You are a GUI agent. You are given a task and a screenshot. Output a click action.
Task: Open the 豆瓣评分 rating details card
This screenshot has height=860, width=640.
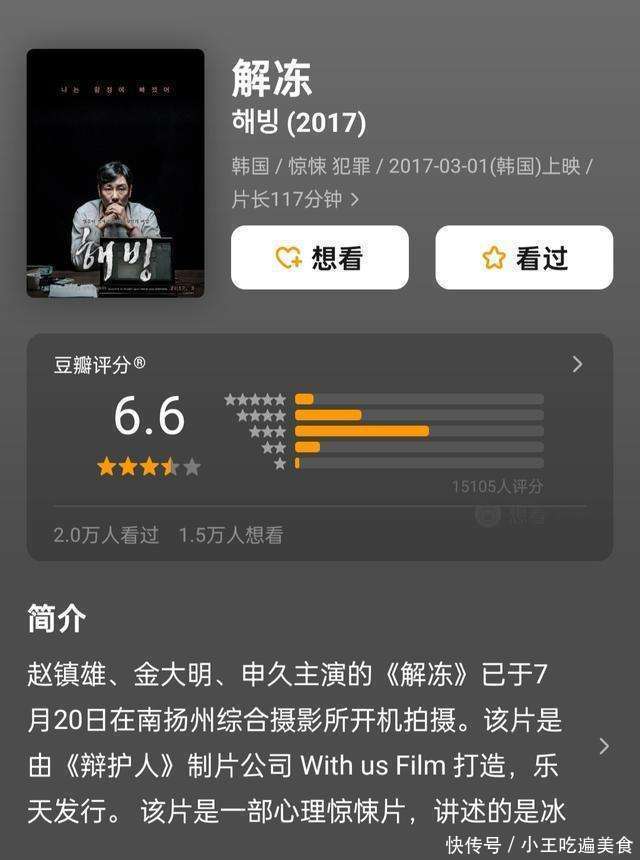pyautogui.click(x=576, y=365)
